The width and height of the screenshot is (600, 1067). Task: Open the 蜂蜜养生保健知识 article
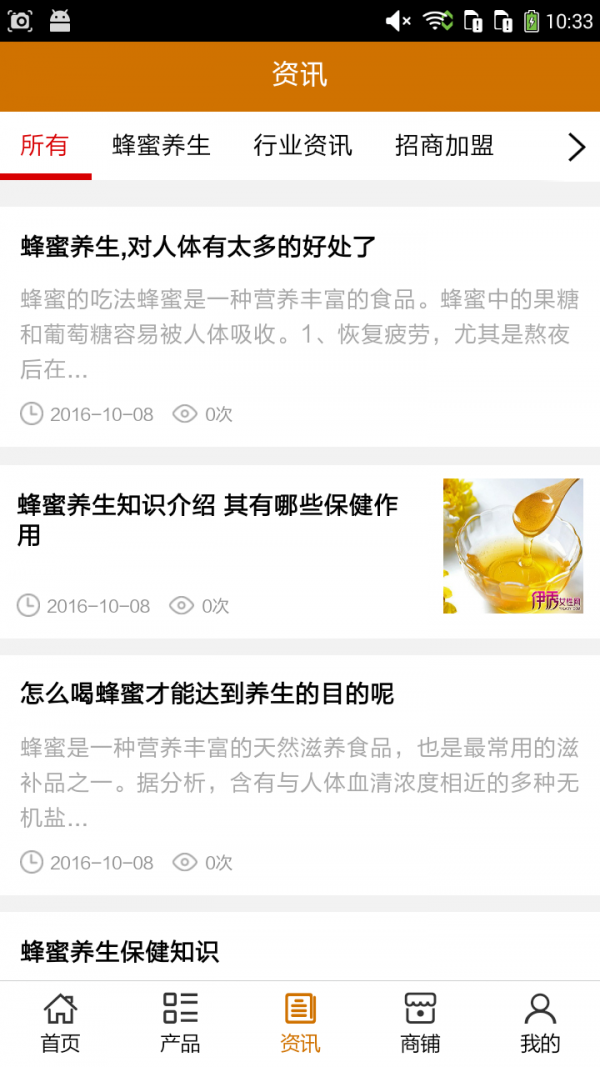coord(120,951)
